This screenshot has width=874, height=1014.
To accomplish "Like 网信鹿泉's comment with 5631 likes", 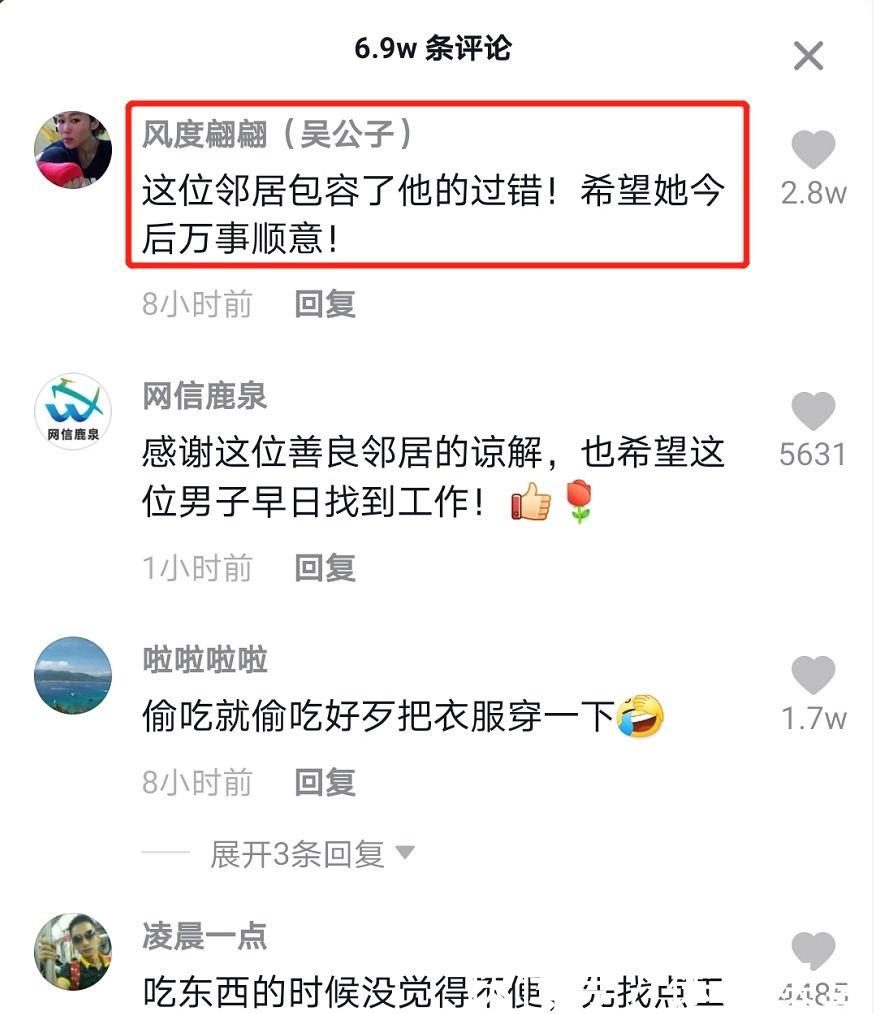I will [x=814, y=412].
